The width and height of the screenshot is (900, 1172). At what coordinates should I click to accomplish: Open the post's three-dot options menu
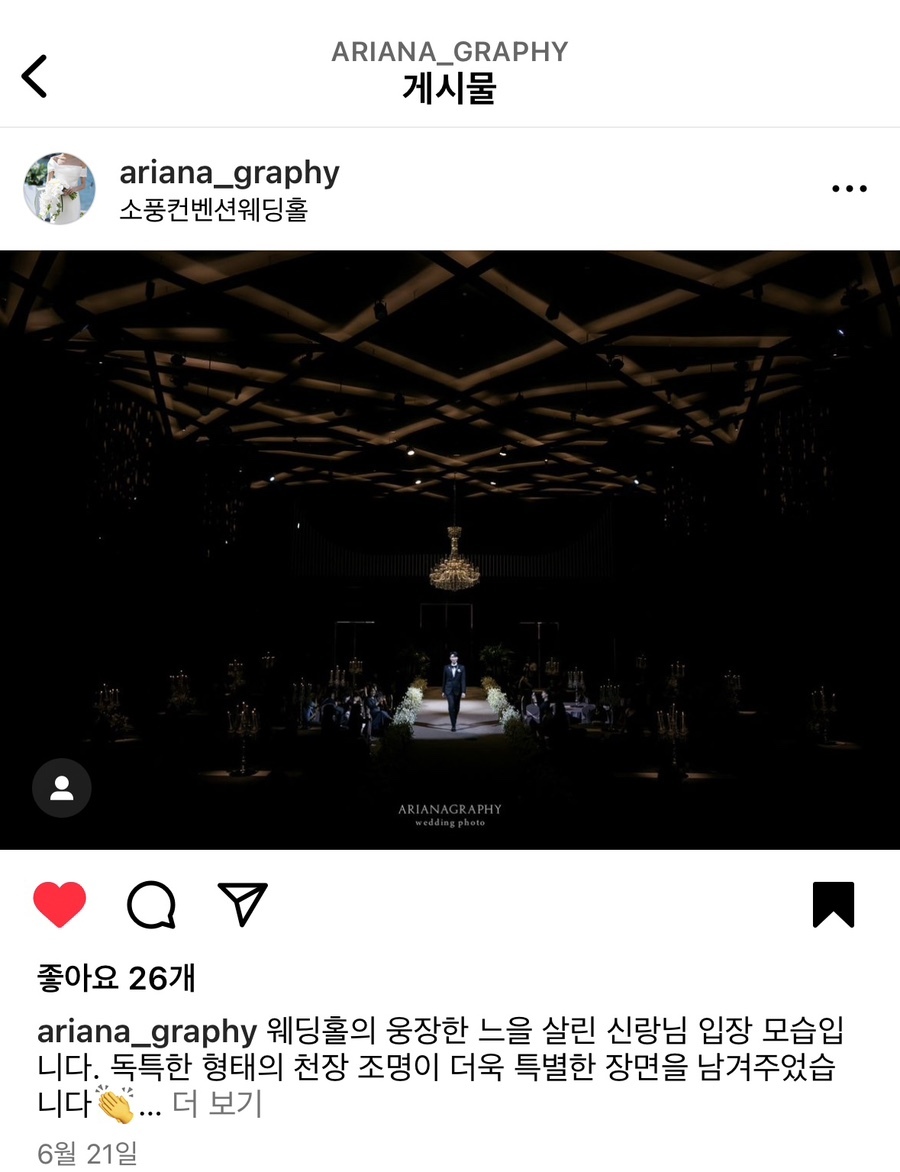(849, 189)
